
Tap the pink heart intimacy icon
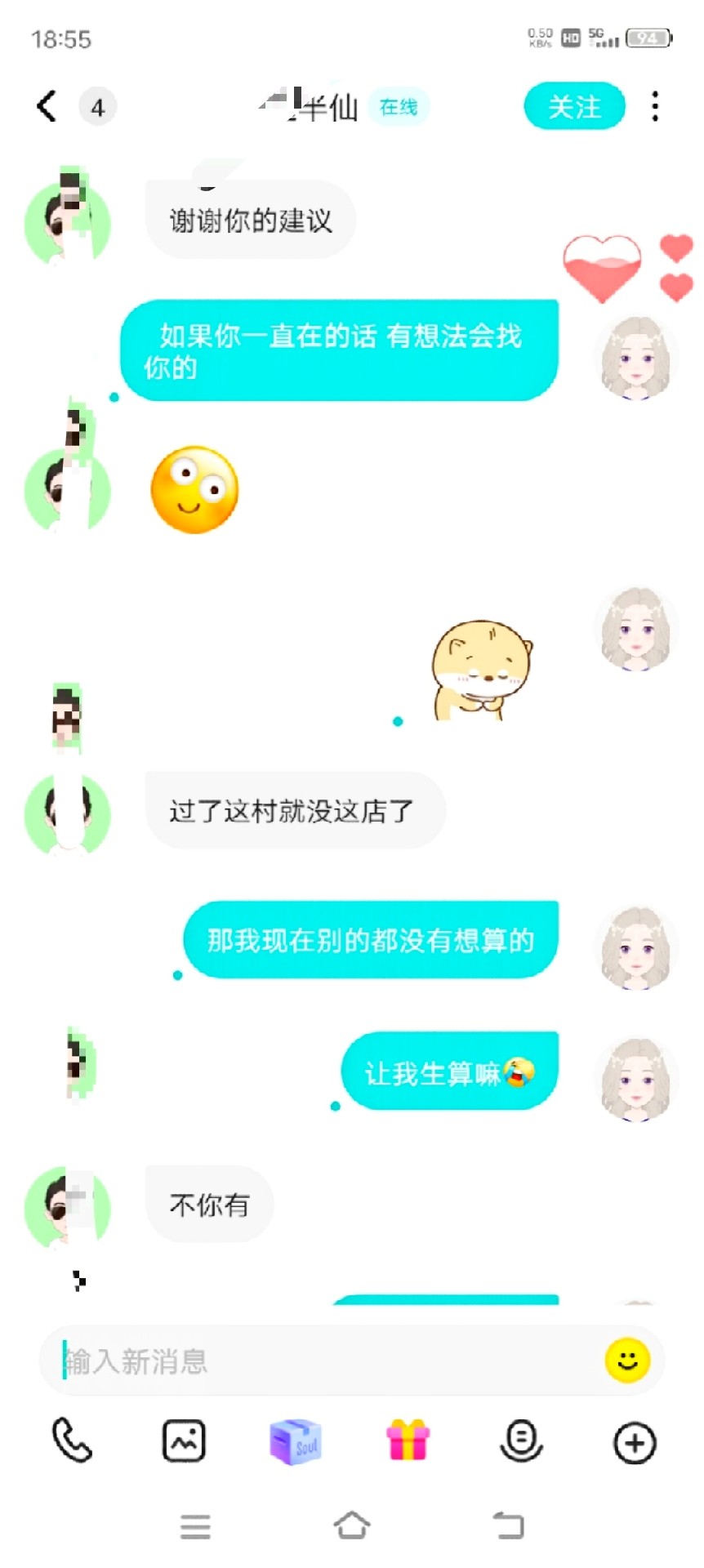point(603,267)
